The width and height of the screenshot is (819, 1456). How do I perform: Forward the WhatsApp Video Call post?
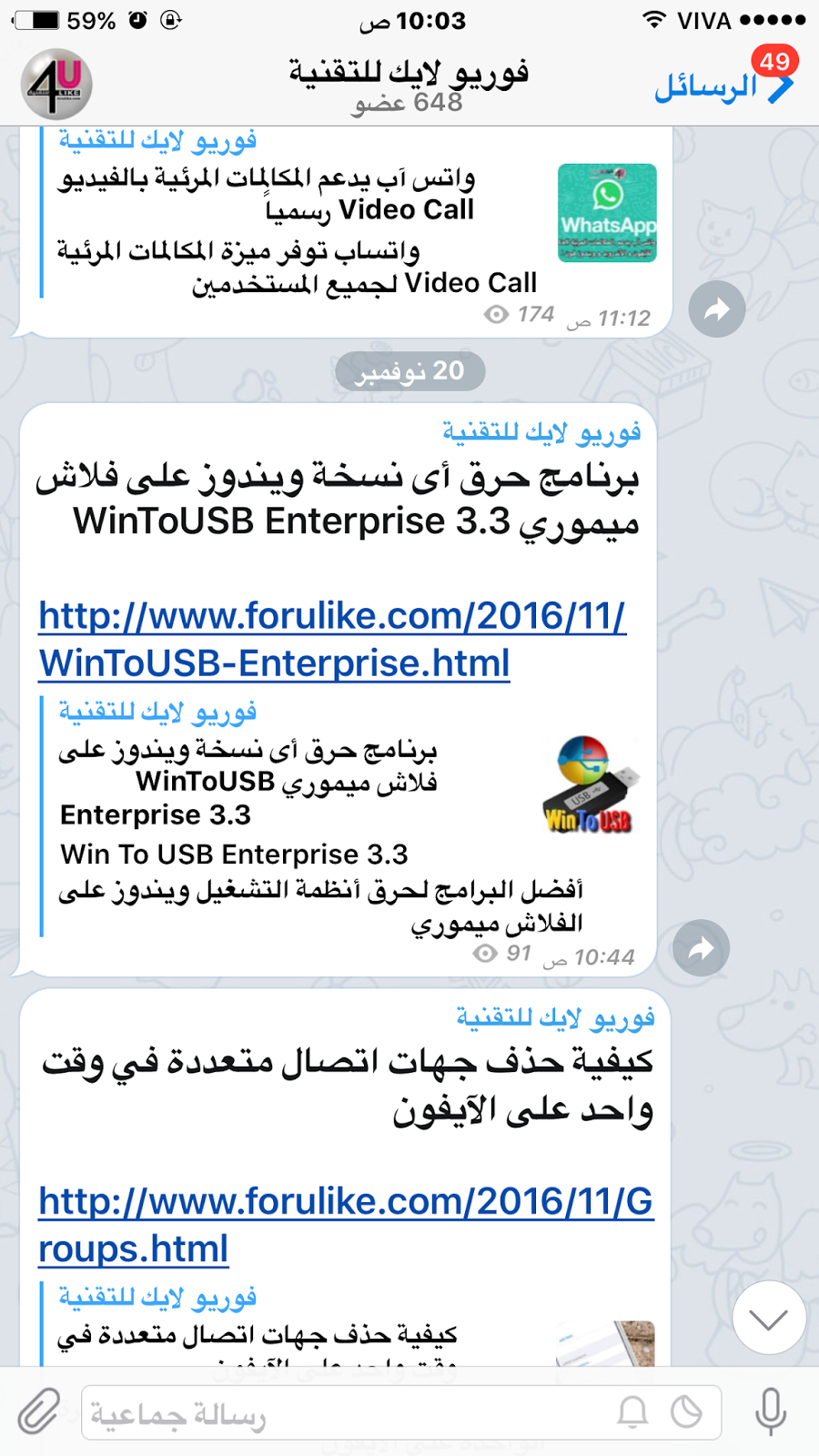click(x=716, y=309)
